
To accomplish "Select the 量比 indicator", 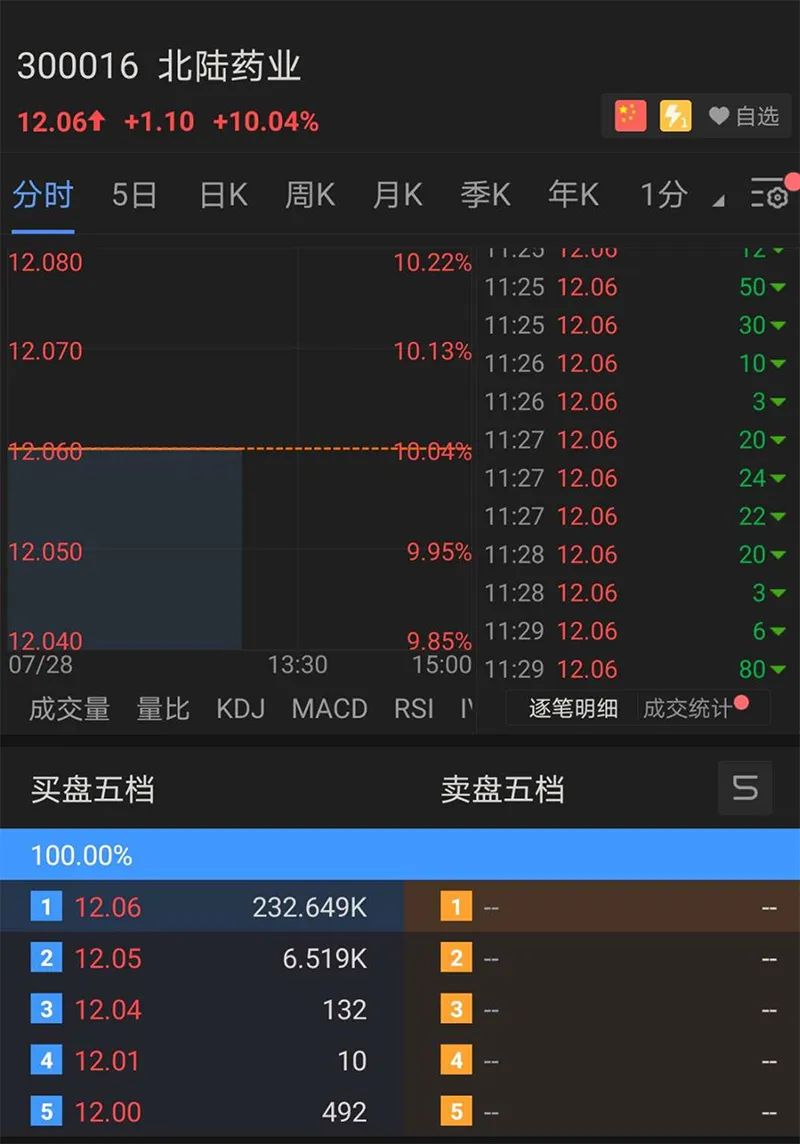I will pyautogui.click(x=163, y=709).
